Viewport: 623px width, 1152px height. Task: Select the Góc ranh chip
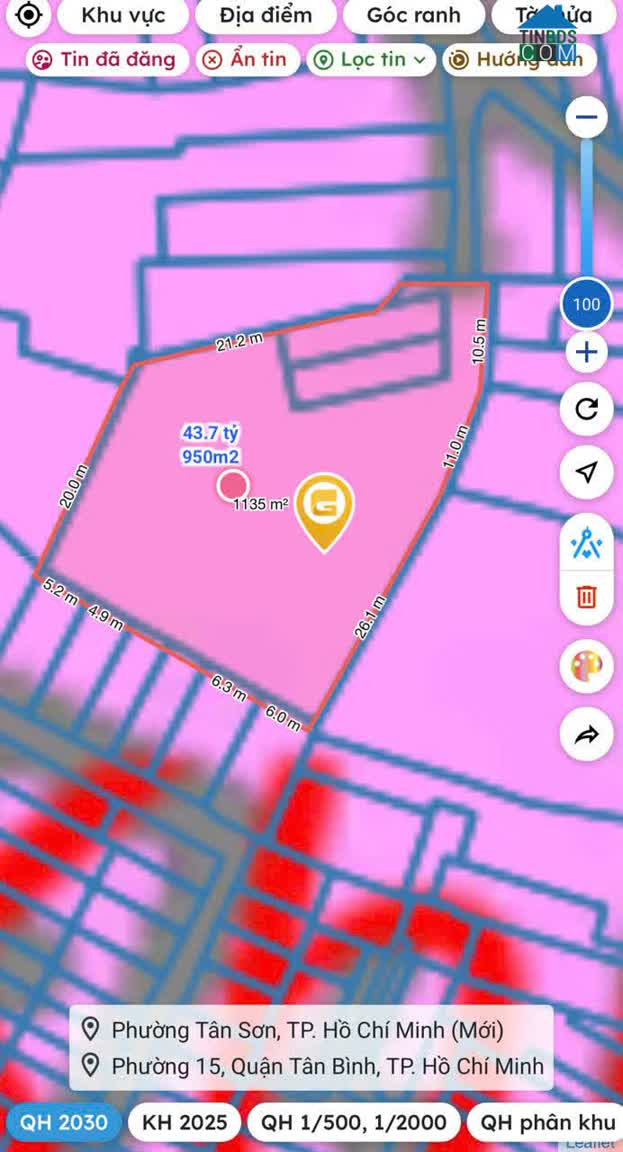pyautogui.click(x=413, y=15)
